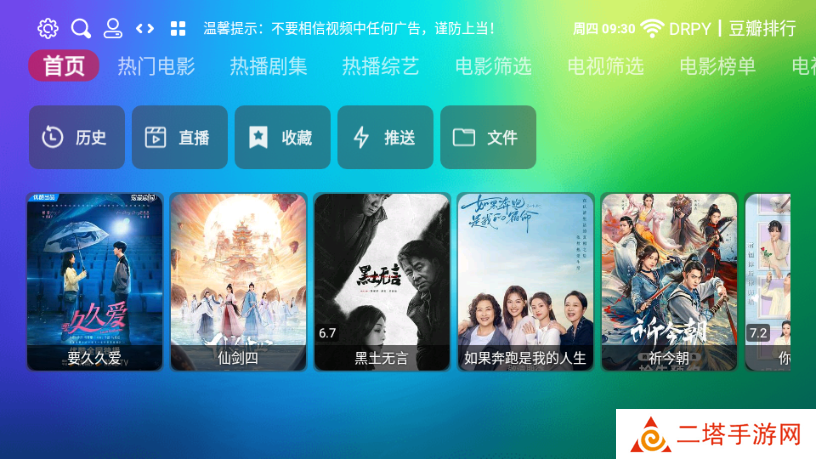Open 历史 viewing history
Image resolution: width=816 pixels, height=459 pixels.
coord(77,137)
